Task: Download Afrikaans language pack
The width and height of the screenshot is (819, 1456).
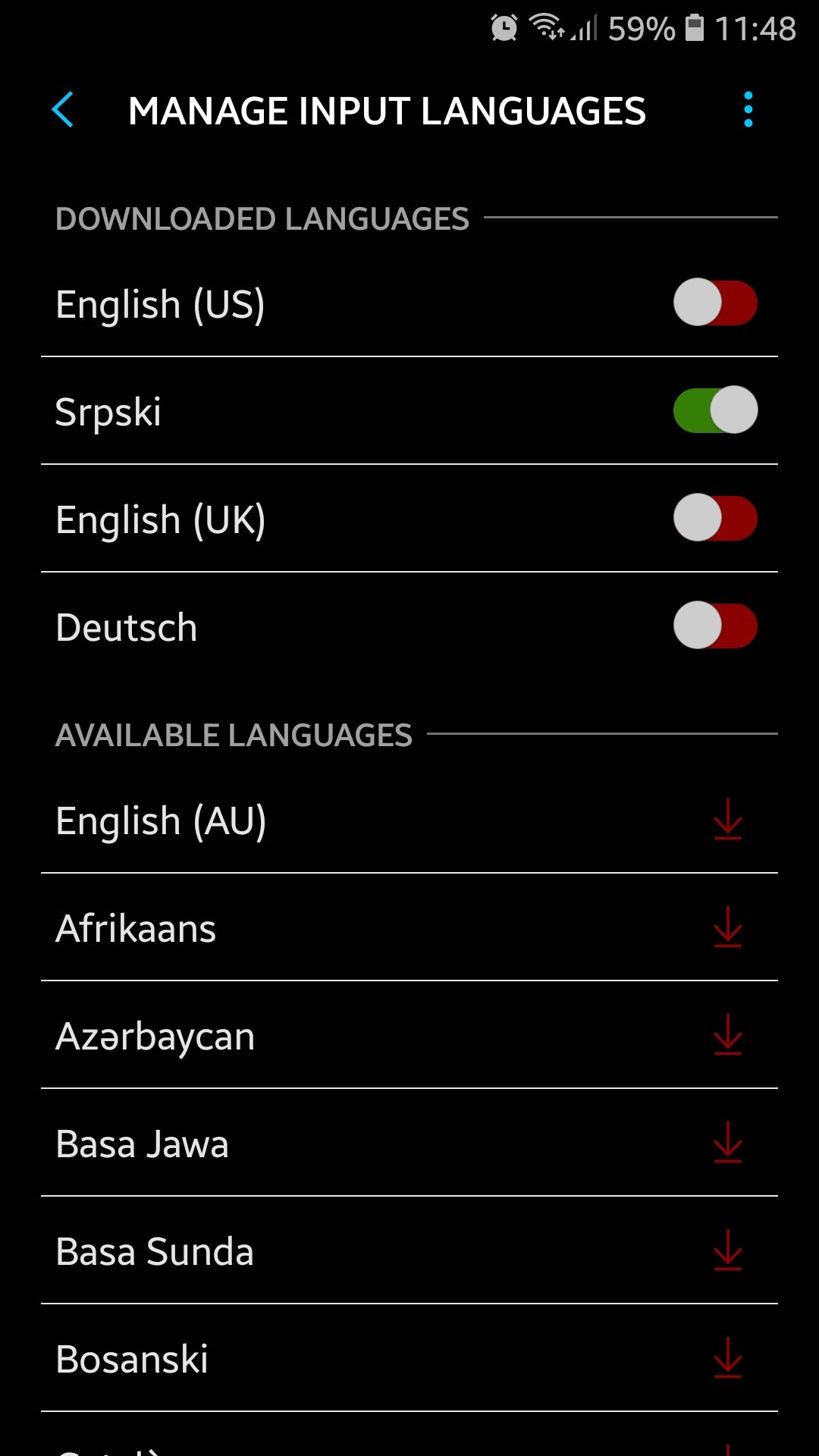Action: (727, 927)
